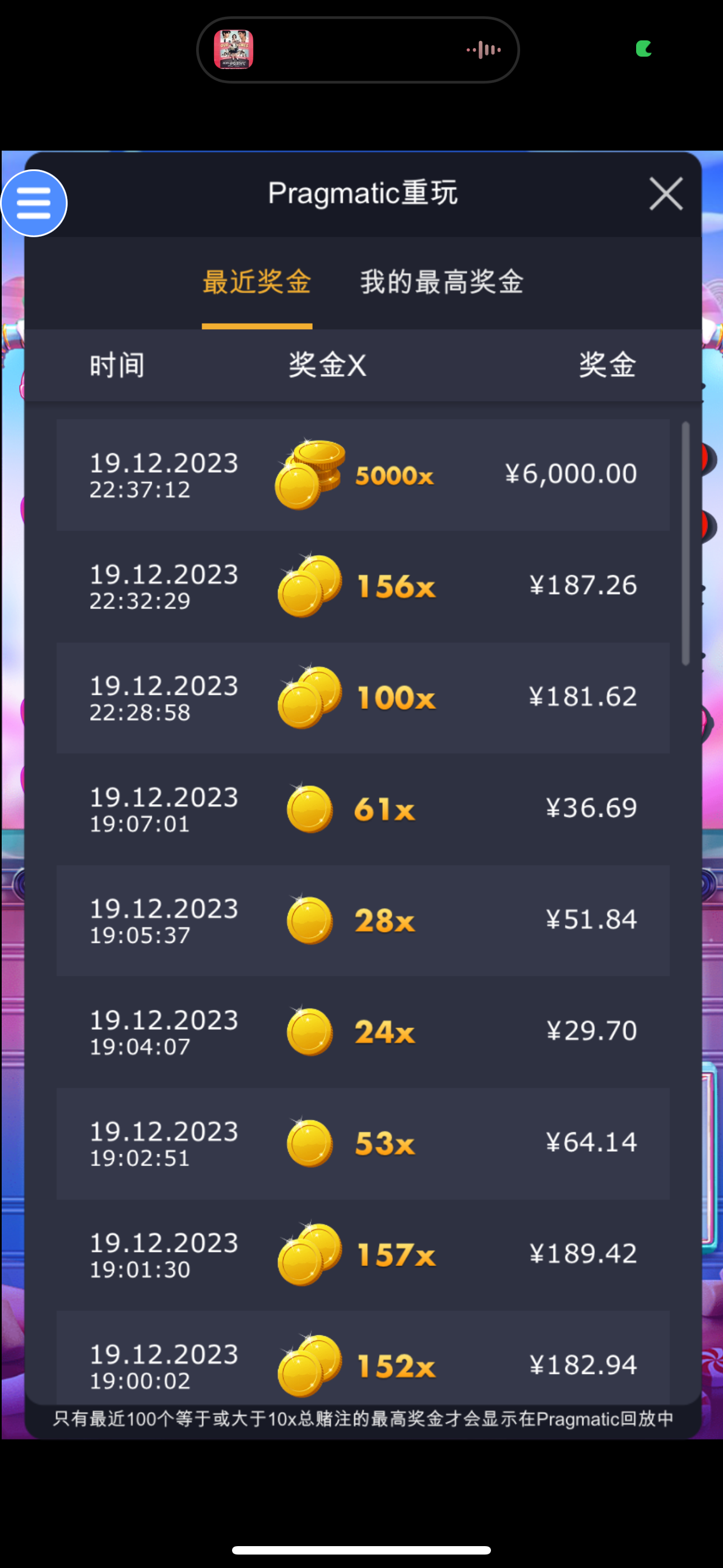Open the blue hamburger menu button

(x=34, y=204)
